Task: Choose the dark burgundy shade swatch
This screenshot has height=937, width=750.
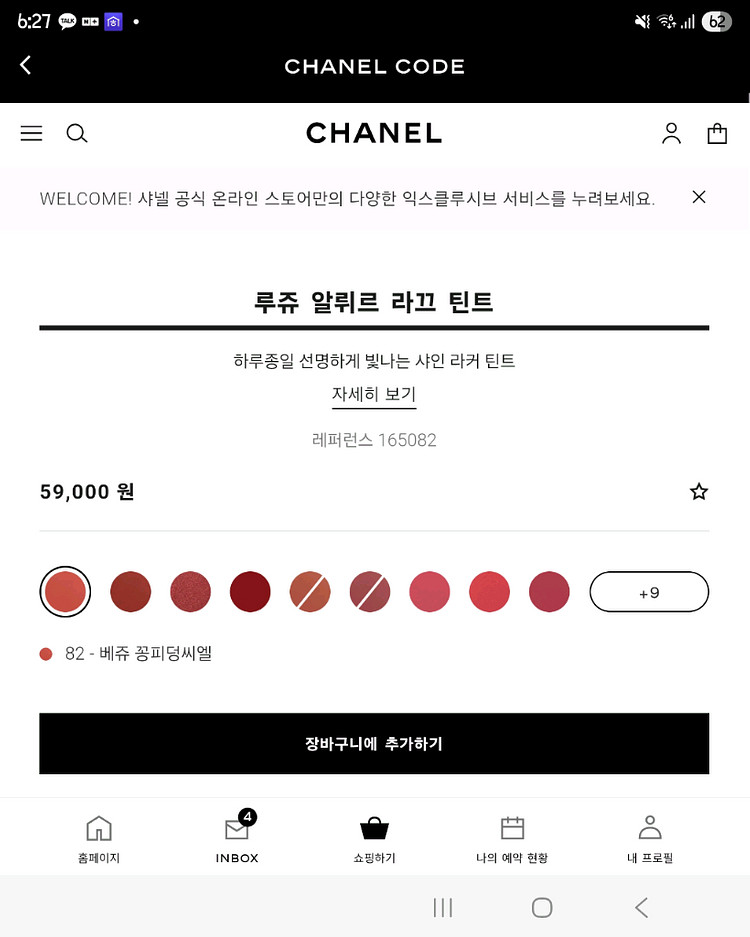Action: pyautogui.click(x=250, y=591)
